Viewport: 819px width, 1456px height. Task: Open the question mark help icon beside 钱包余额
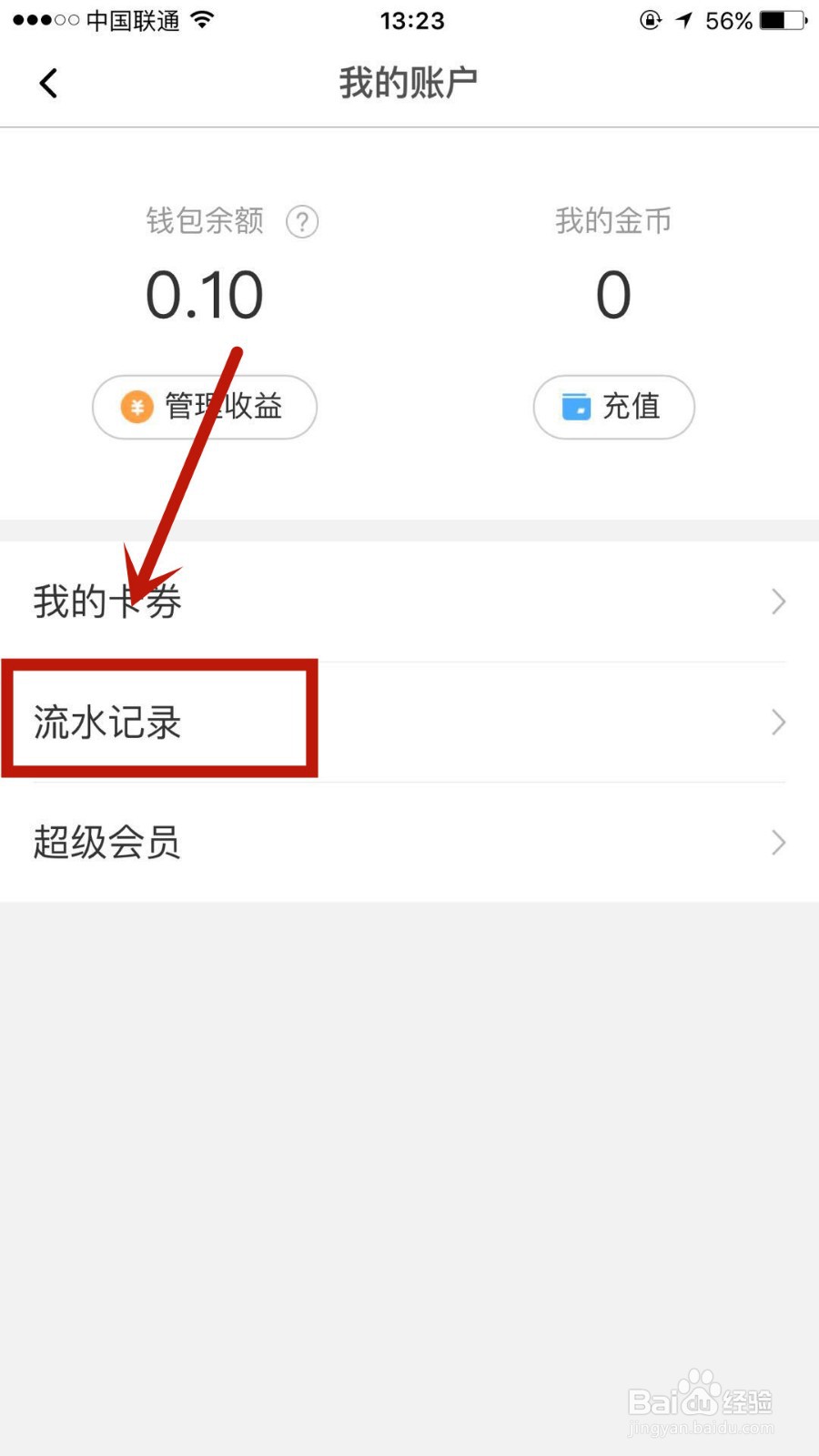[x=302, y=221]
